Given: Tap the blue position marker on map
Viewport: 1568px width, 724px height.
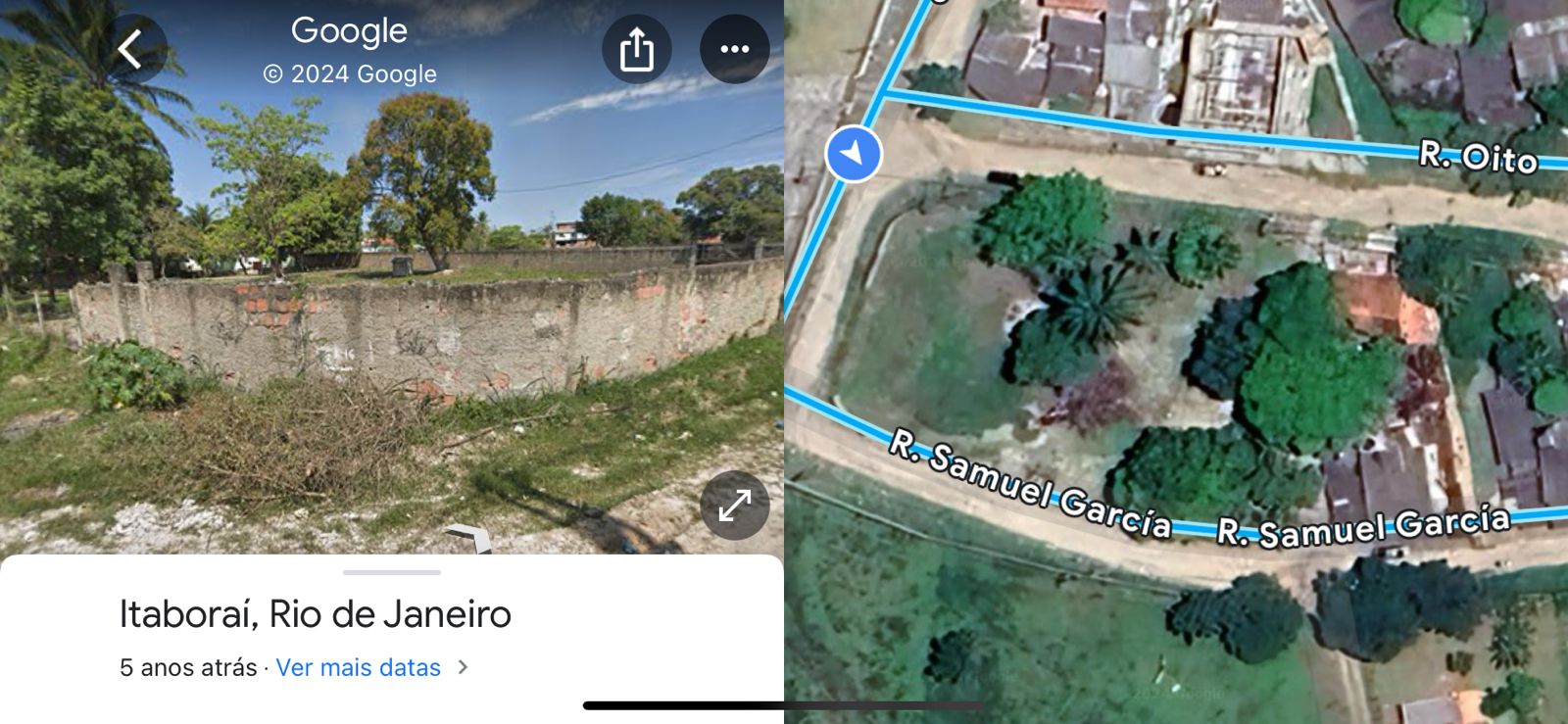Looking at the screenshot, I should [x=854, y=154].
